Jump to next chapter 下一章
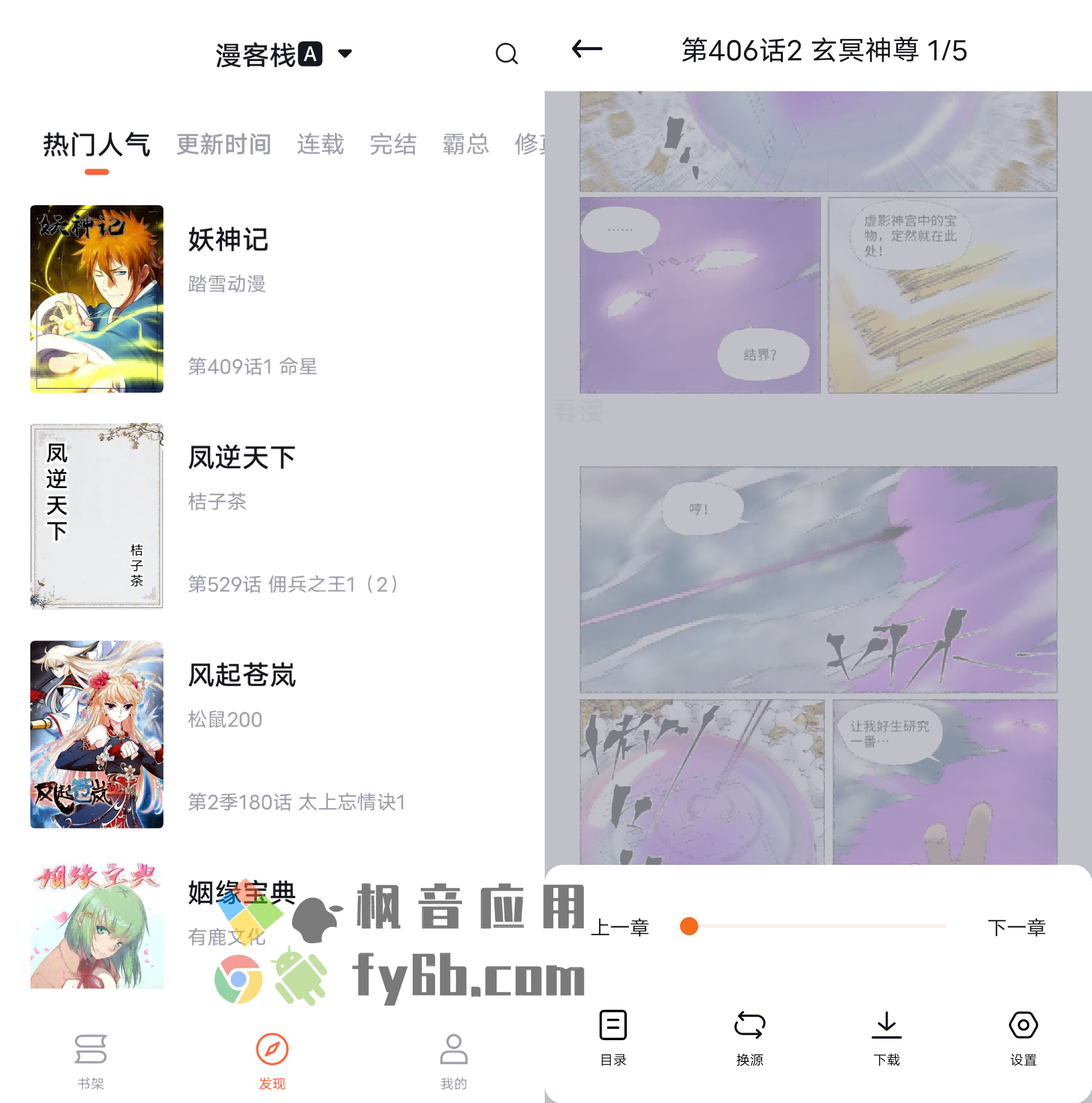 point(1016,928)
